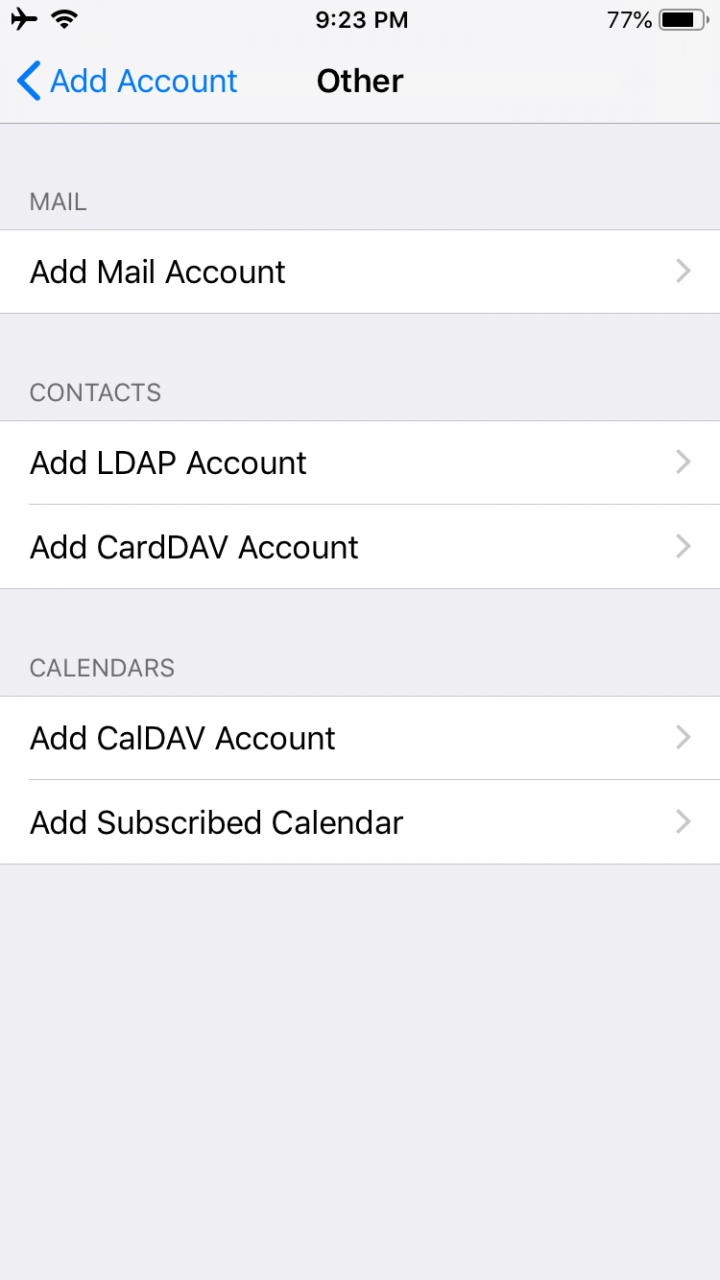Choose Add CardDAV Account
This screenshot has height=1280, width=720.
tap(360, 547)
